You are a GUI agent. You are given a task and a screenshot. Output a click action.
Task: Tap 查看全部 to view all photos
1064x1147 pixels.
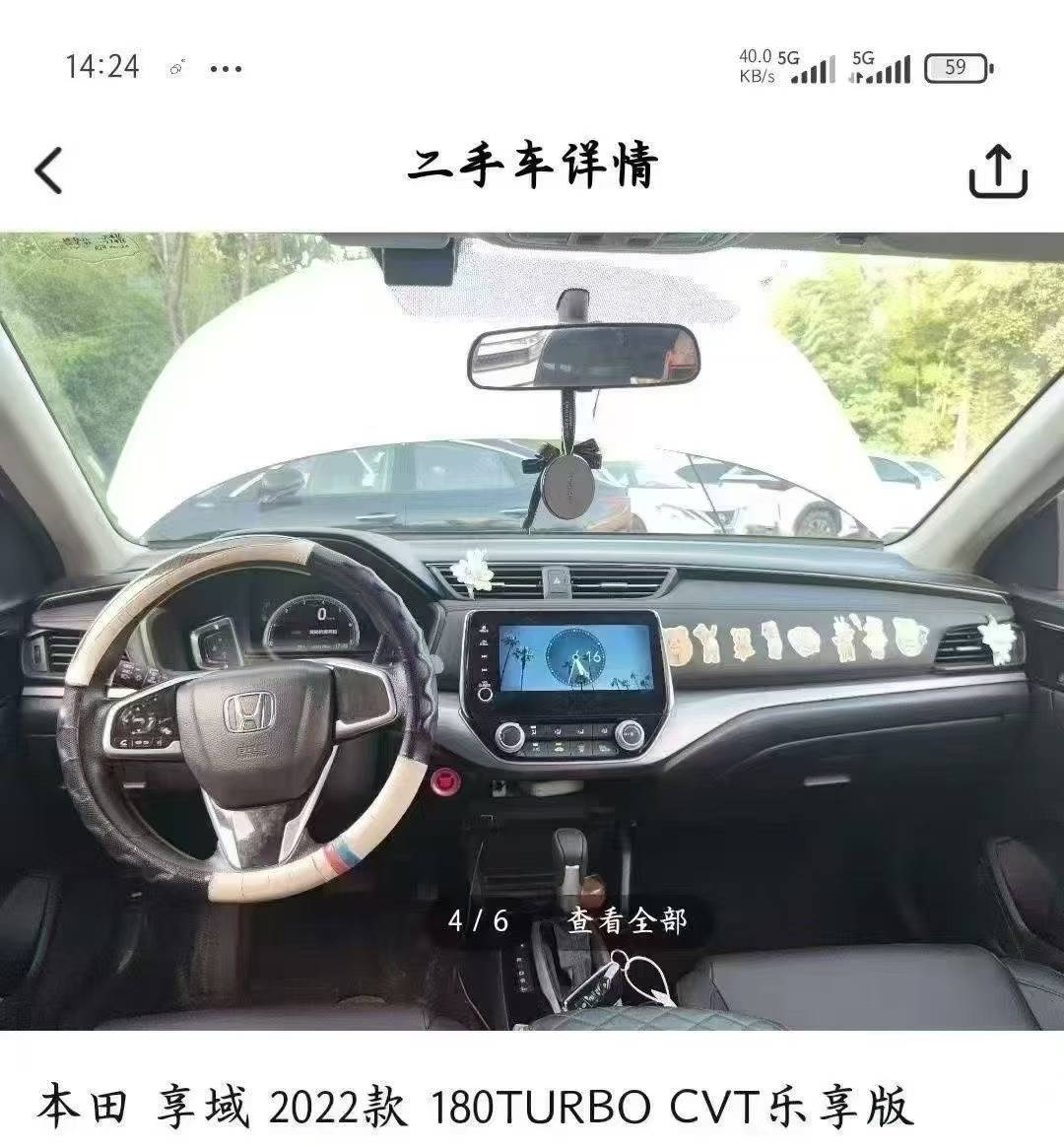pyautogui.click(x=627, y=921)
